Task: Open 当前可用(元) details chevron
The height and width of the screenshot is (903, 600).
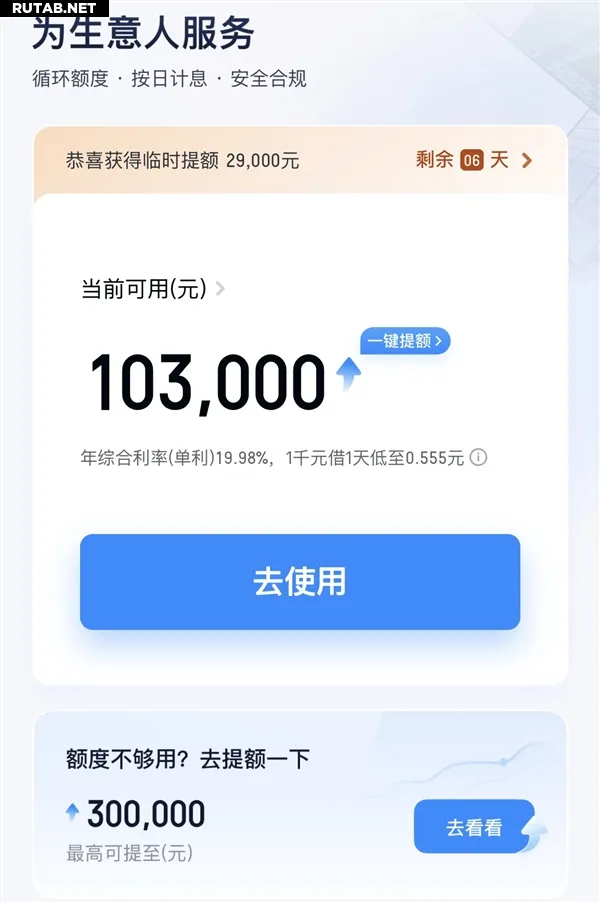Action: 221,290
